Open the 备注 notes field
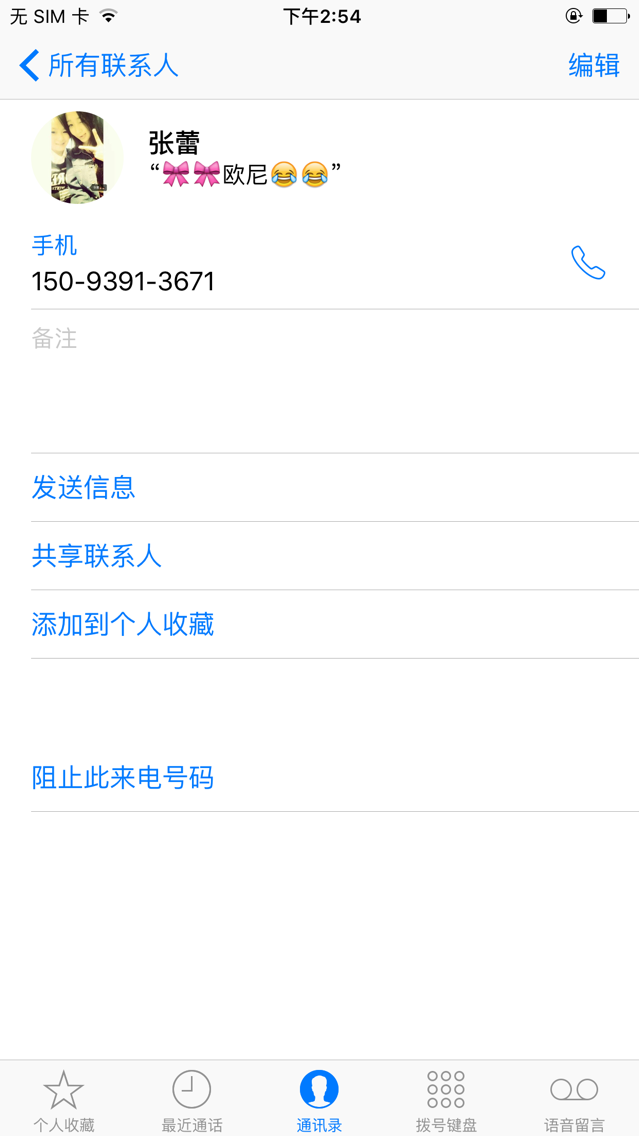 click(335, 381)
